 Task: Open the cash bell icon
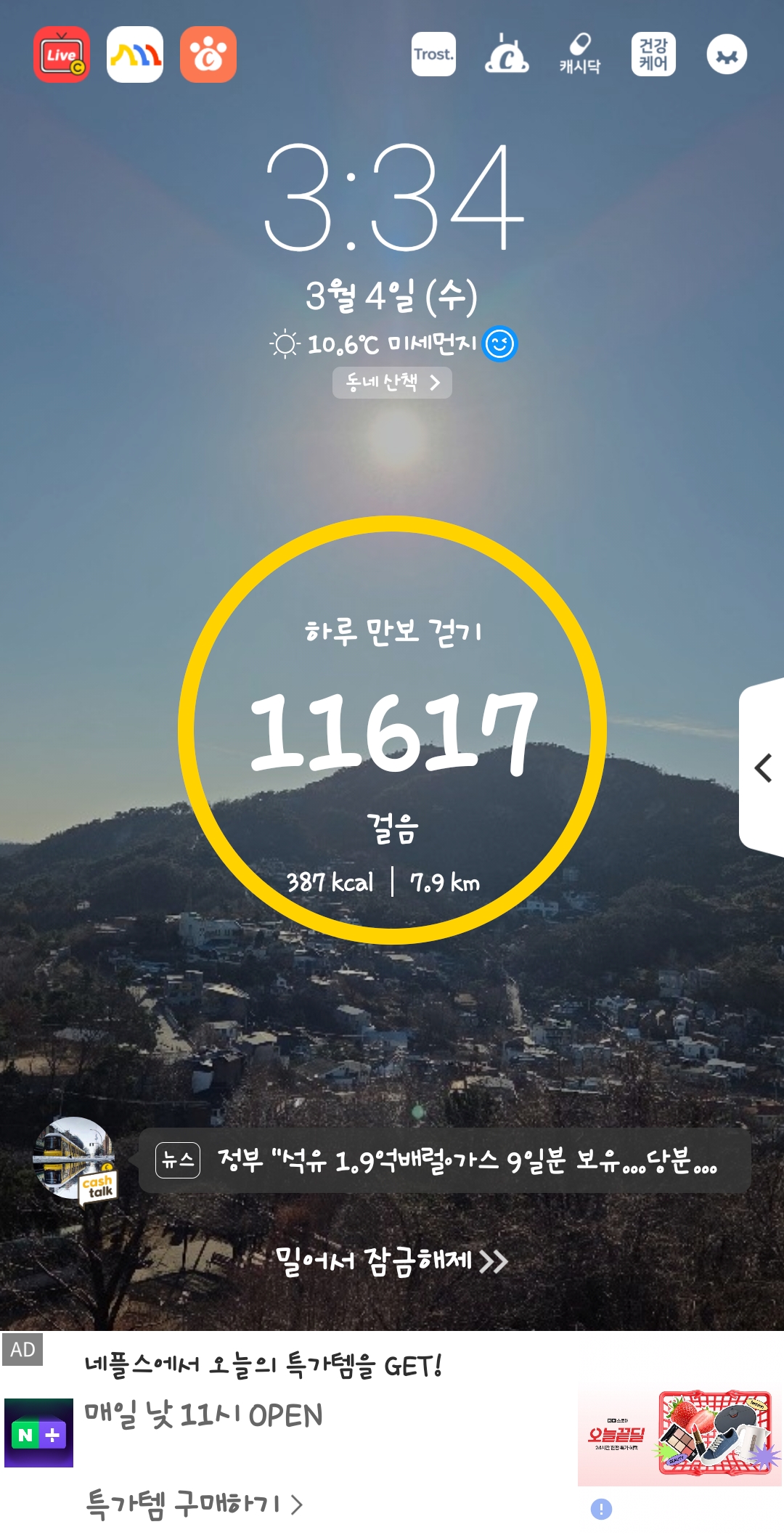point(507,54)
